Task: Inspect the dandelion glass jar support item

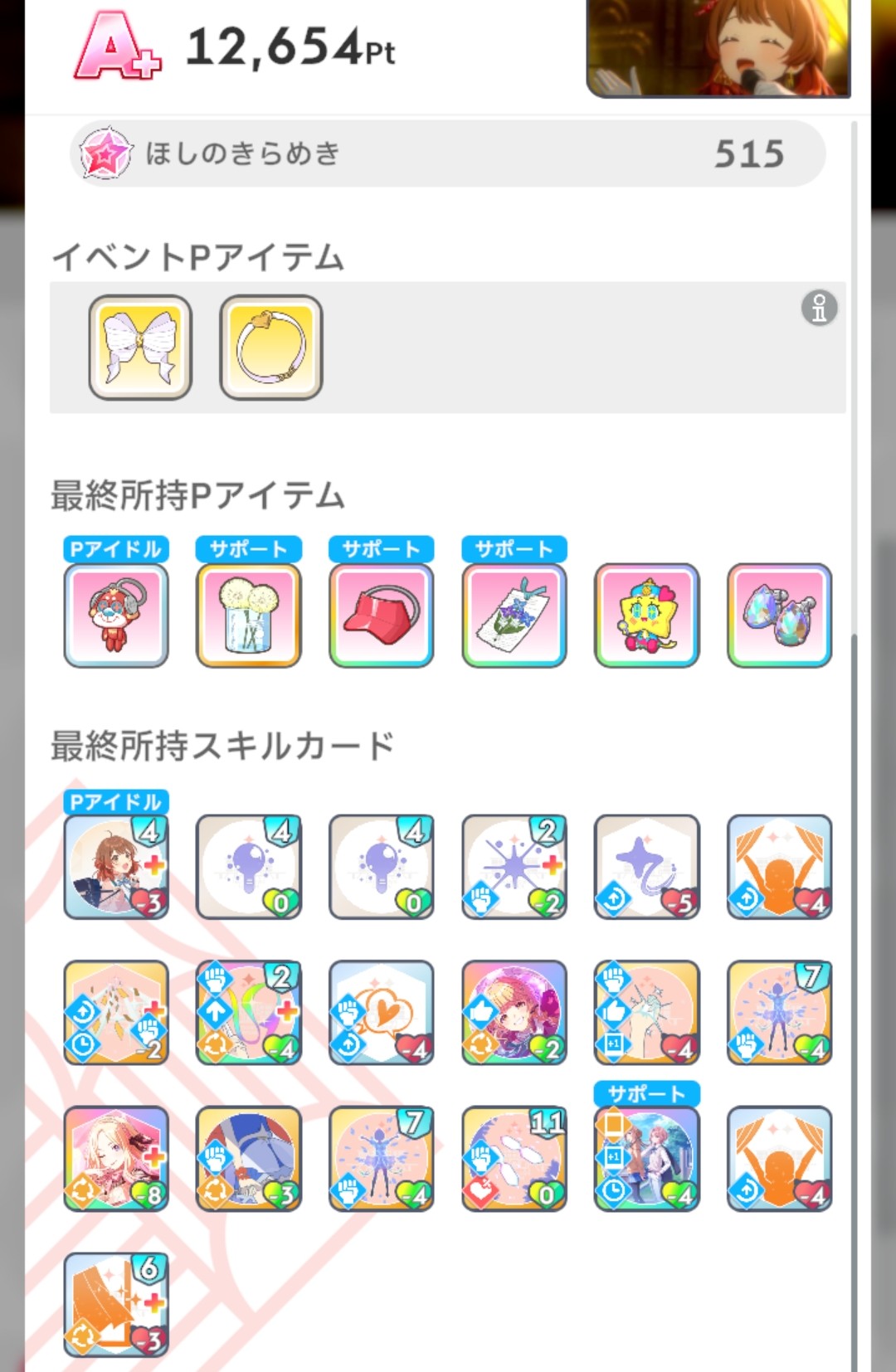Action: (x=249, y=615)
